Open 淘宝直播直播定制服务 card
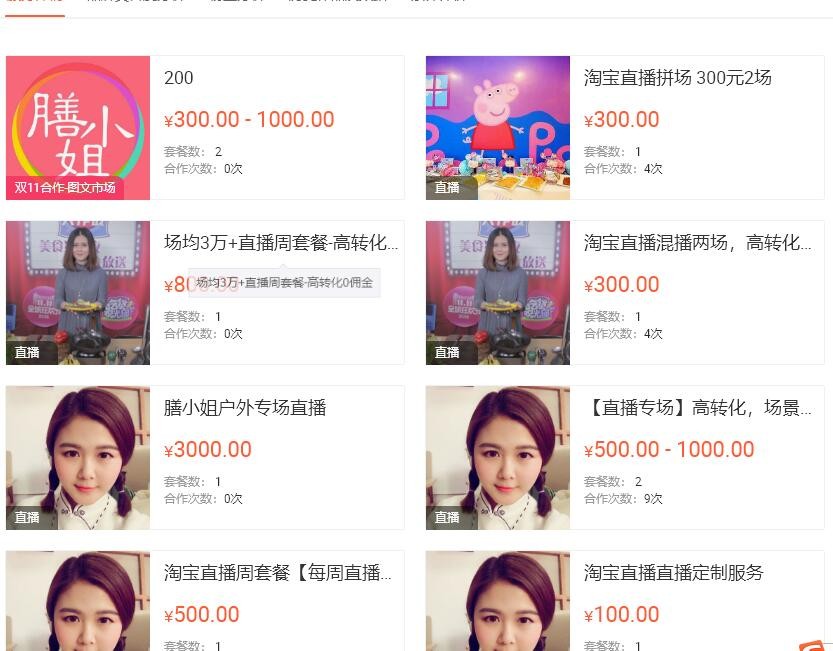Image resolution: width=833 pixels, height=651 pixels. (673, 573)
